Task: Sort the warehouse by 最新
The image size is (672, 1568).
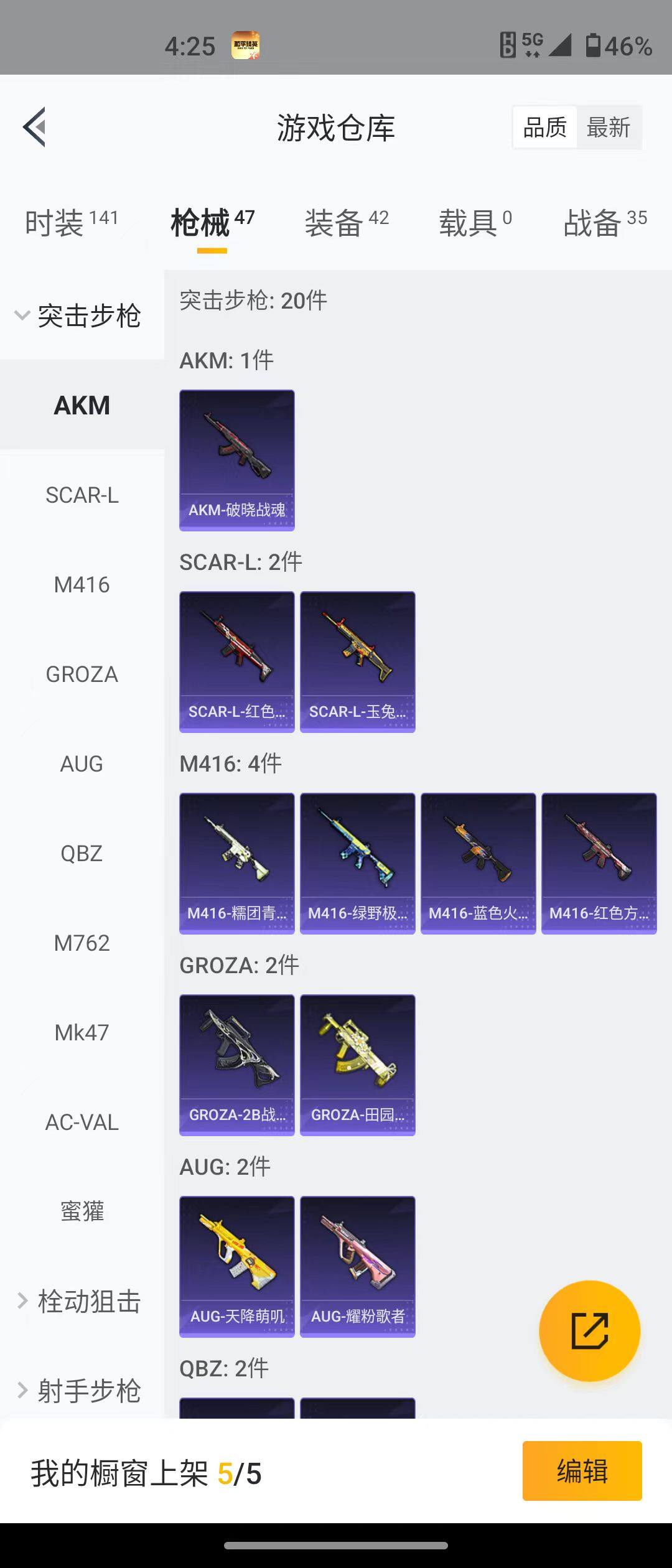Action: click(608, 128)
